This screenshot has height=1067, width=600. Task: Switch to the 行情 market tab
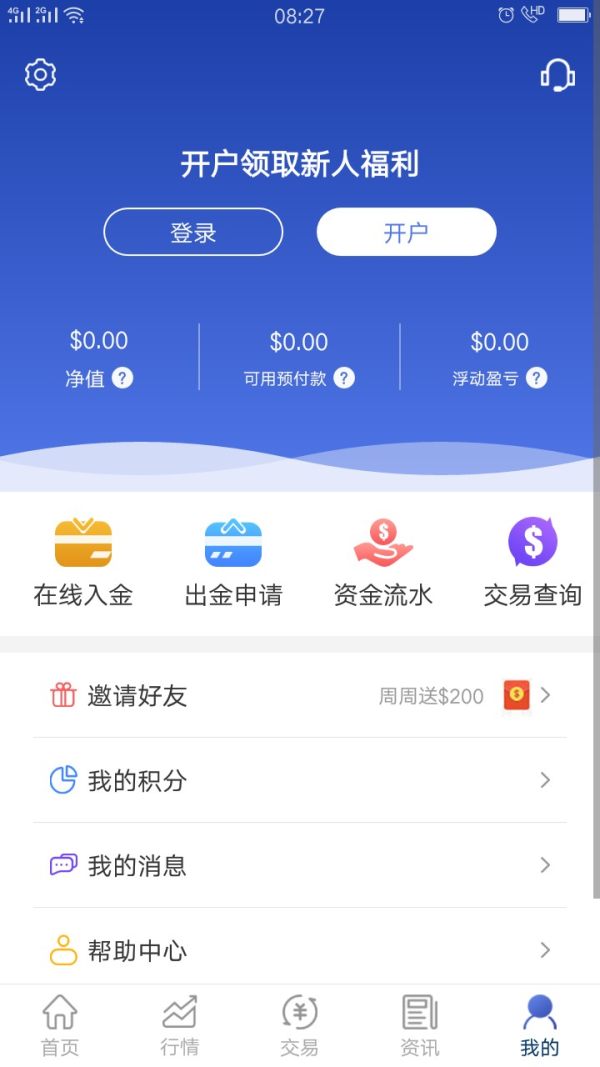pos(180,1025)
